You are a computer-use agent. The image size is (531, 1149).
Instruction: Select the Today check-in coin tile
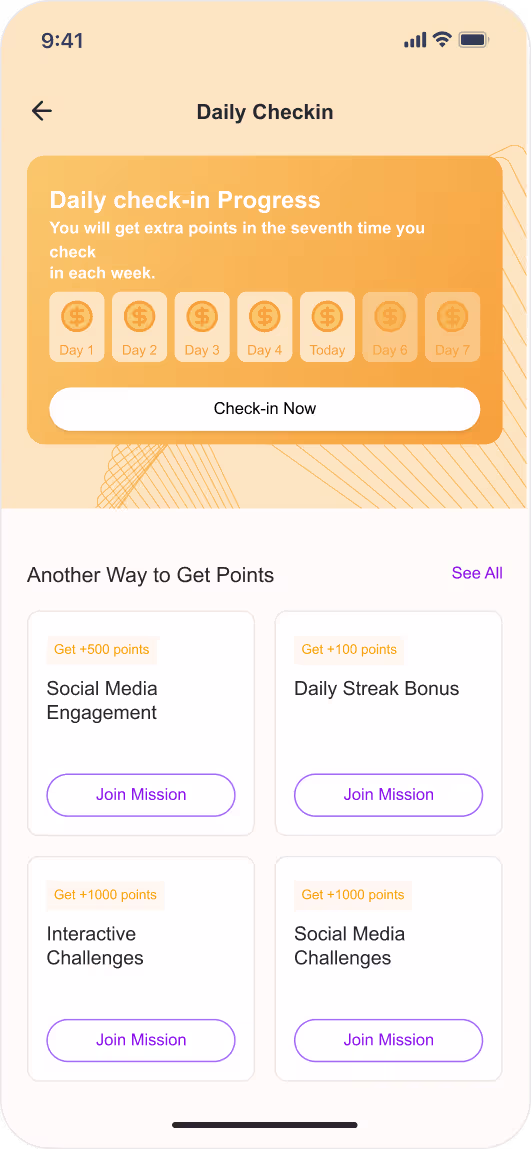(x=327, y=327)
